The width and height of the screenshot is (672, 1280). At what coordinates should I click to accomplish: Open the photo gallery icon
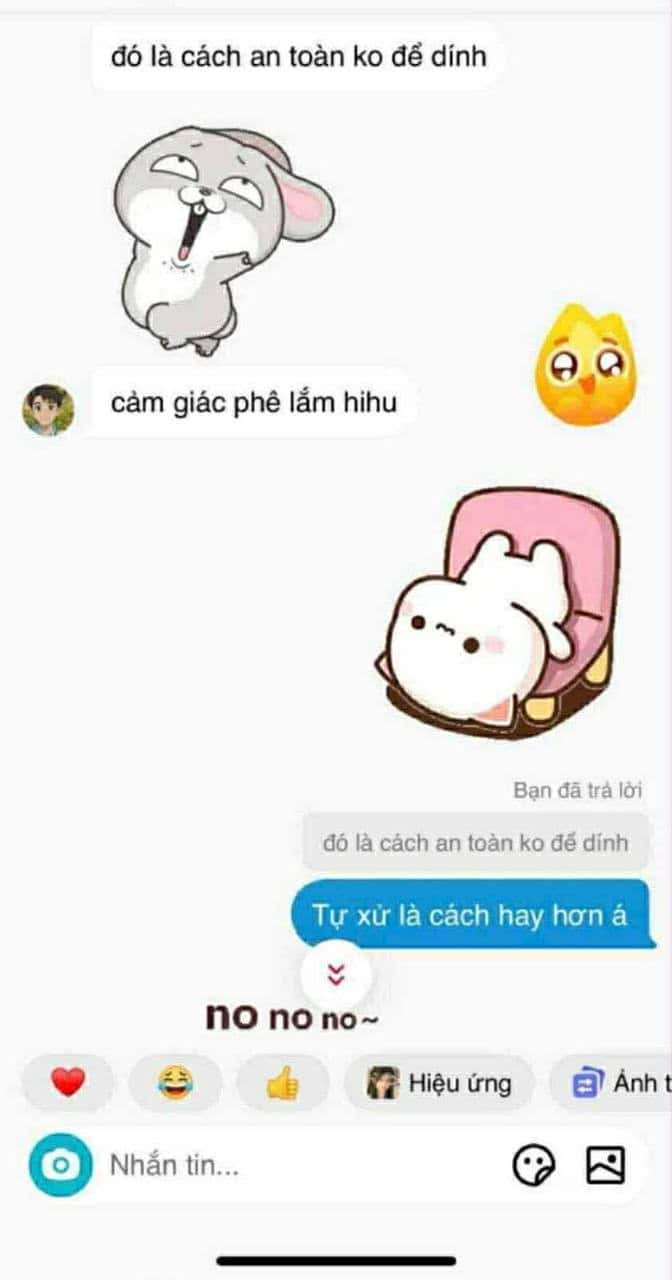tap(605, 1165)
